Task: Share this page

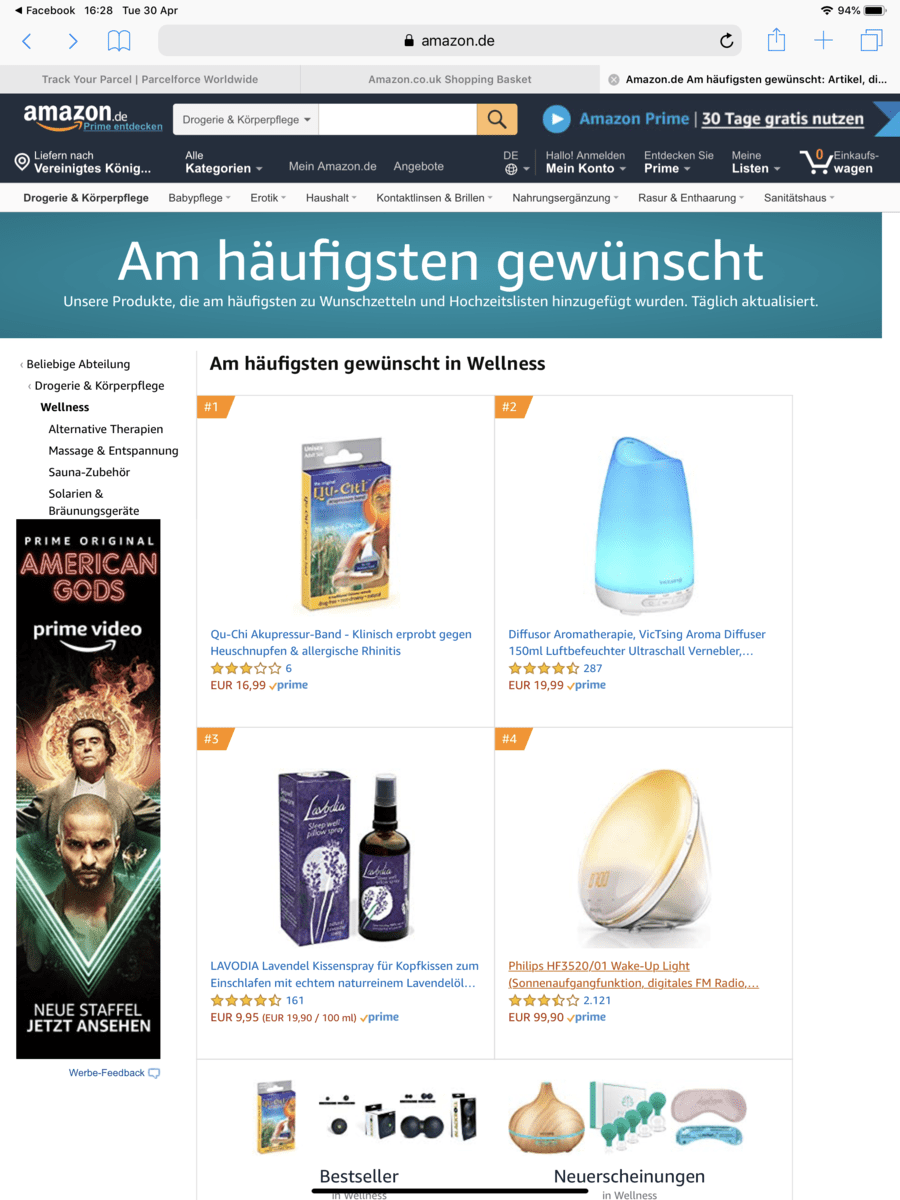Action: pyautogui.click(x=776, y=41)
